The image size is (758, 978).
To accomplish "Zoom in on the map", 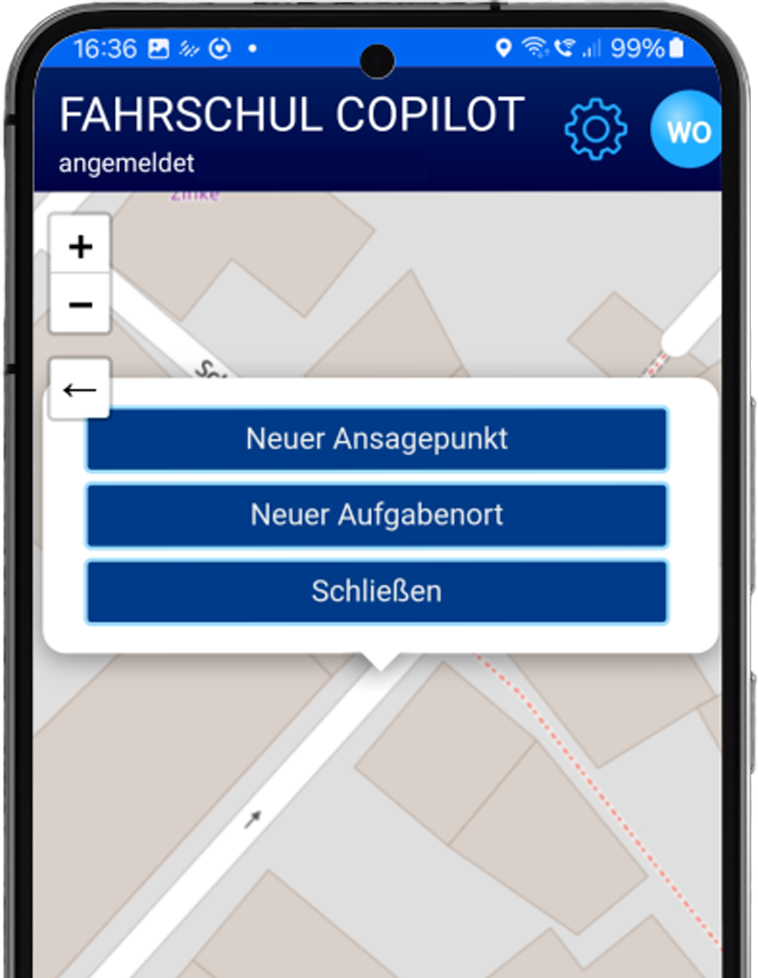I will tap(80, 246).
